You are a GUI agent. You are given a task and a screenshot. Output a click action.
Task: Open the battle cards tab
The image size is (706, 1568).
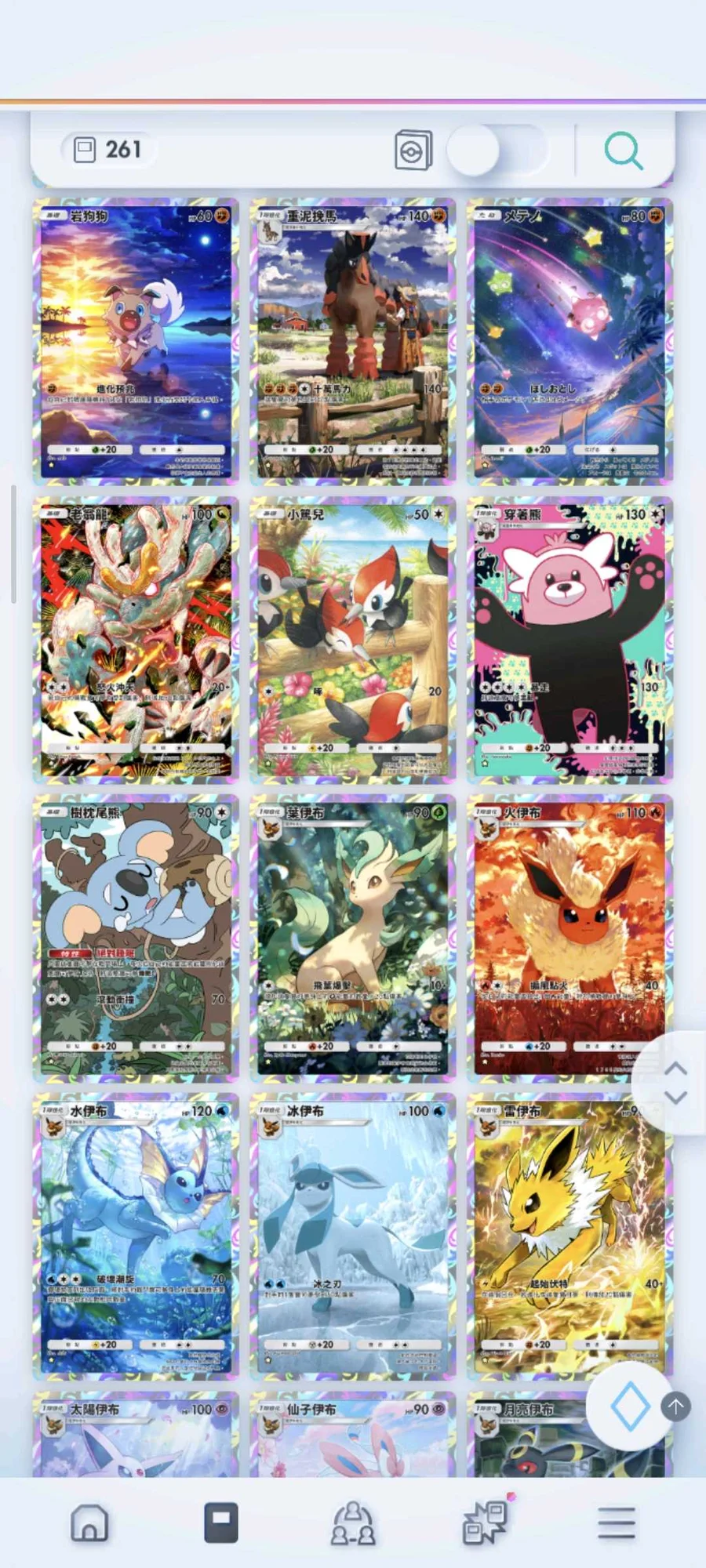pyautogui.click(x=486, y=1523)
